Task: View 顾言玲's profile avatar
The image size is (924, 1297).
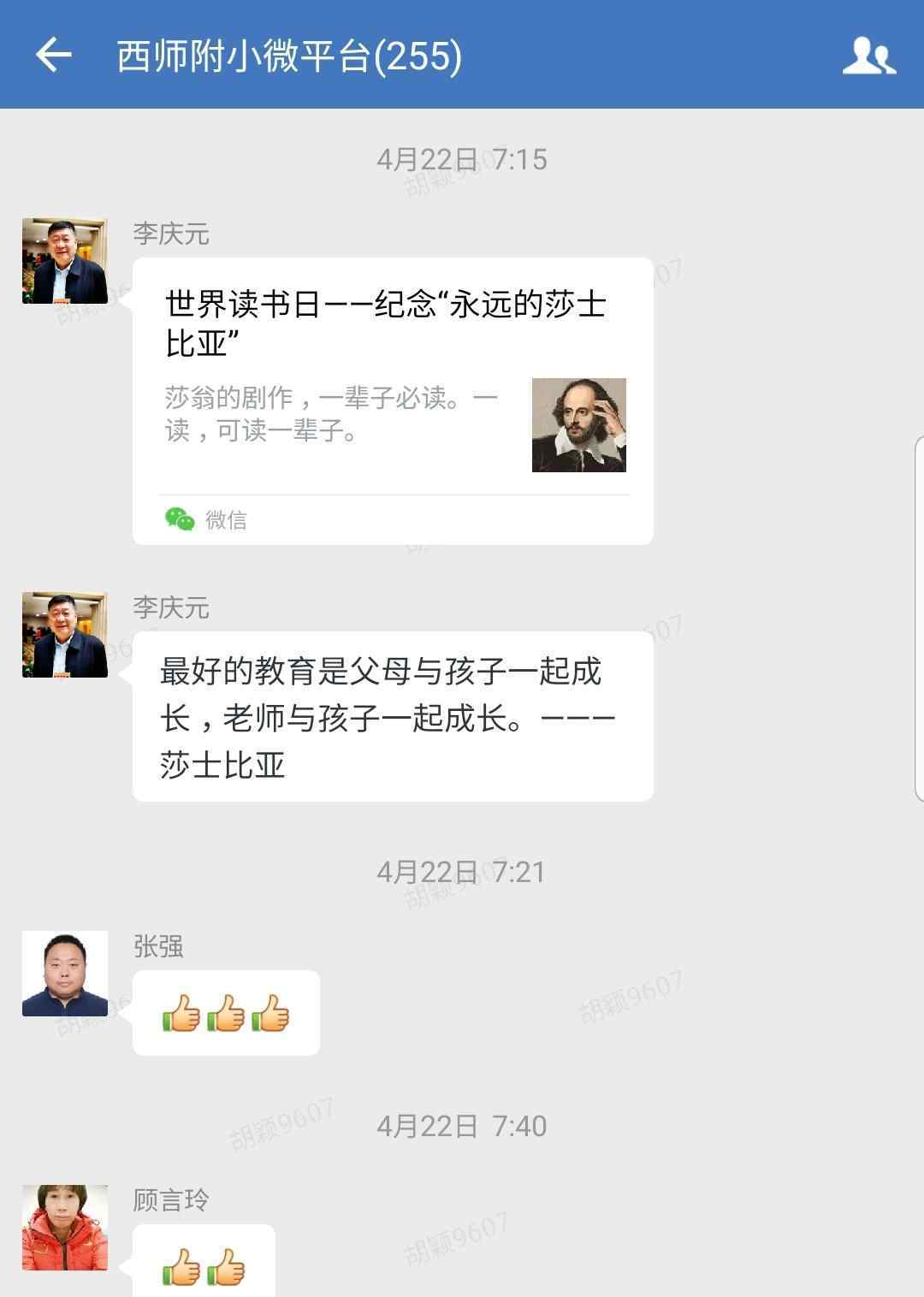Action: pos(65,1228)
